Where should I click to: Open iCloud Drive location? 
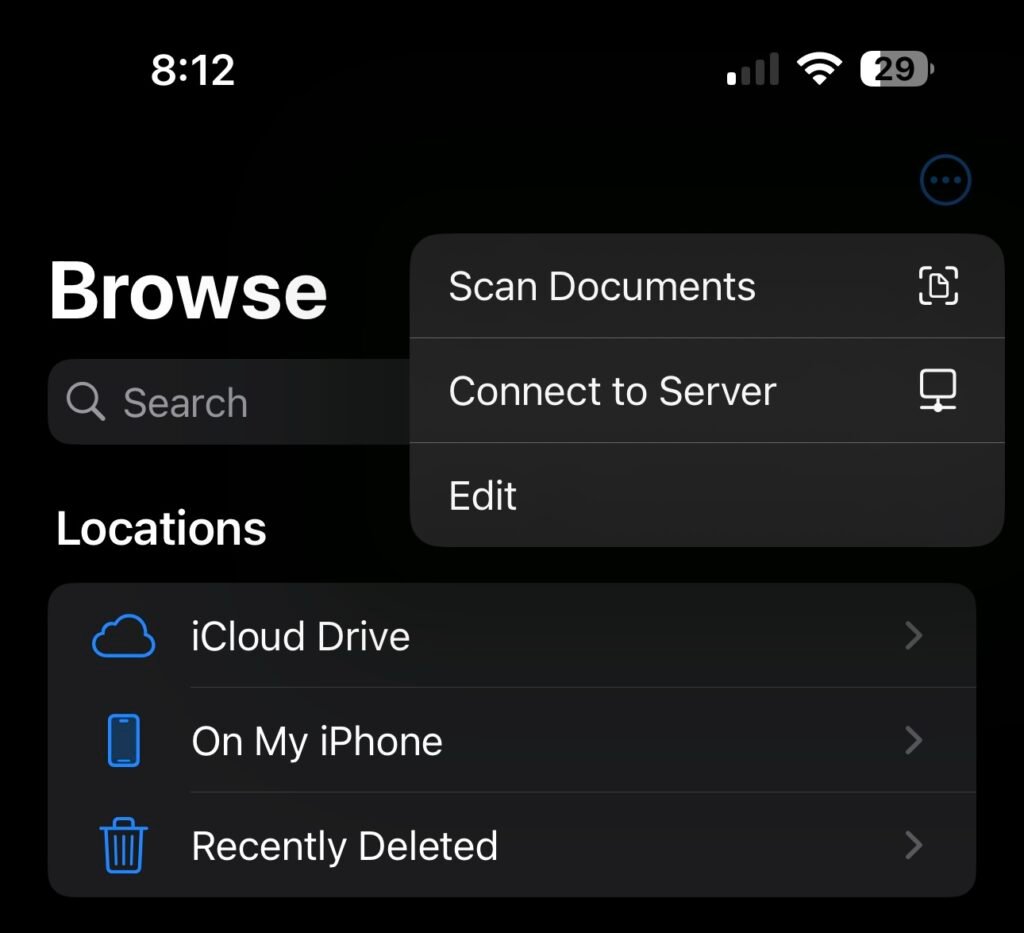tap(512, 635)
